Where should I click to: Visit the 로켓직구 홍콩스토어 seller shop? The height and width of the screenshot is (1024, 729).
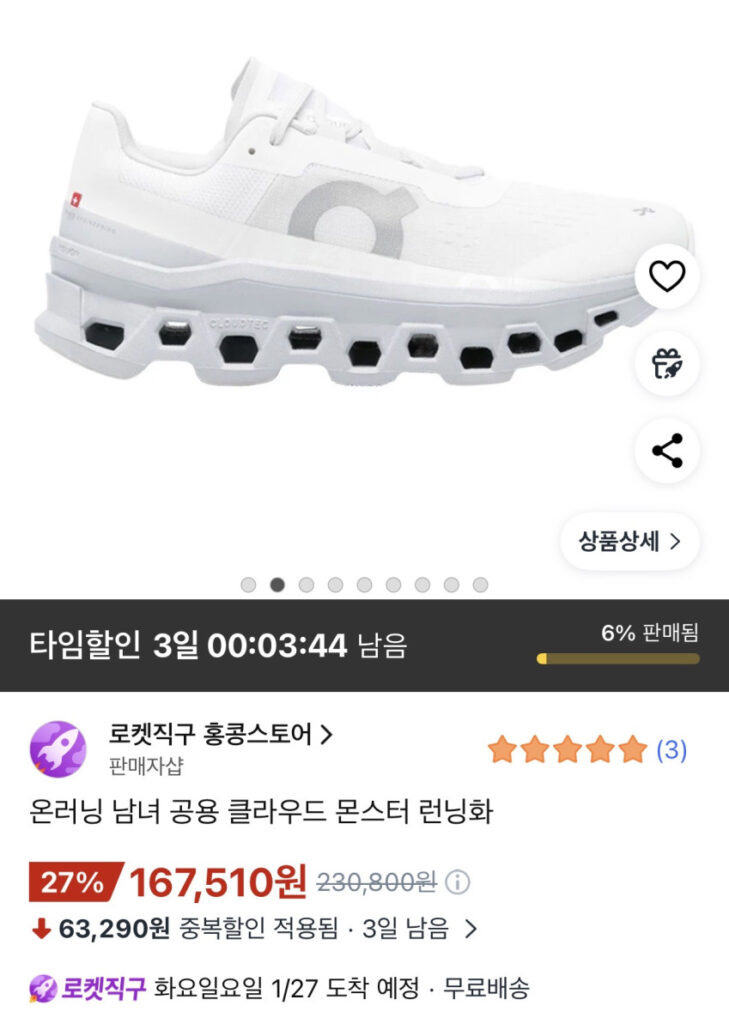tap(220, 736)
